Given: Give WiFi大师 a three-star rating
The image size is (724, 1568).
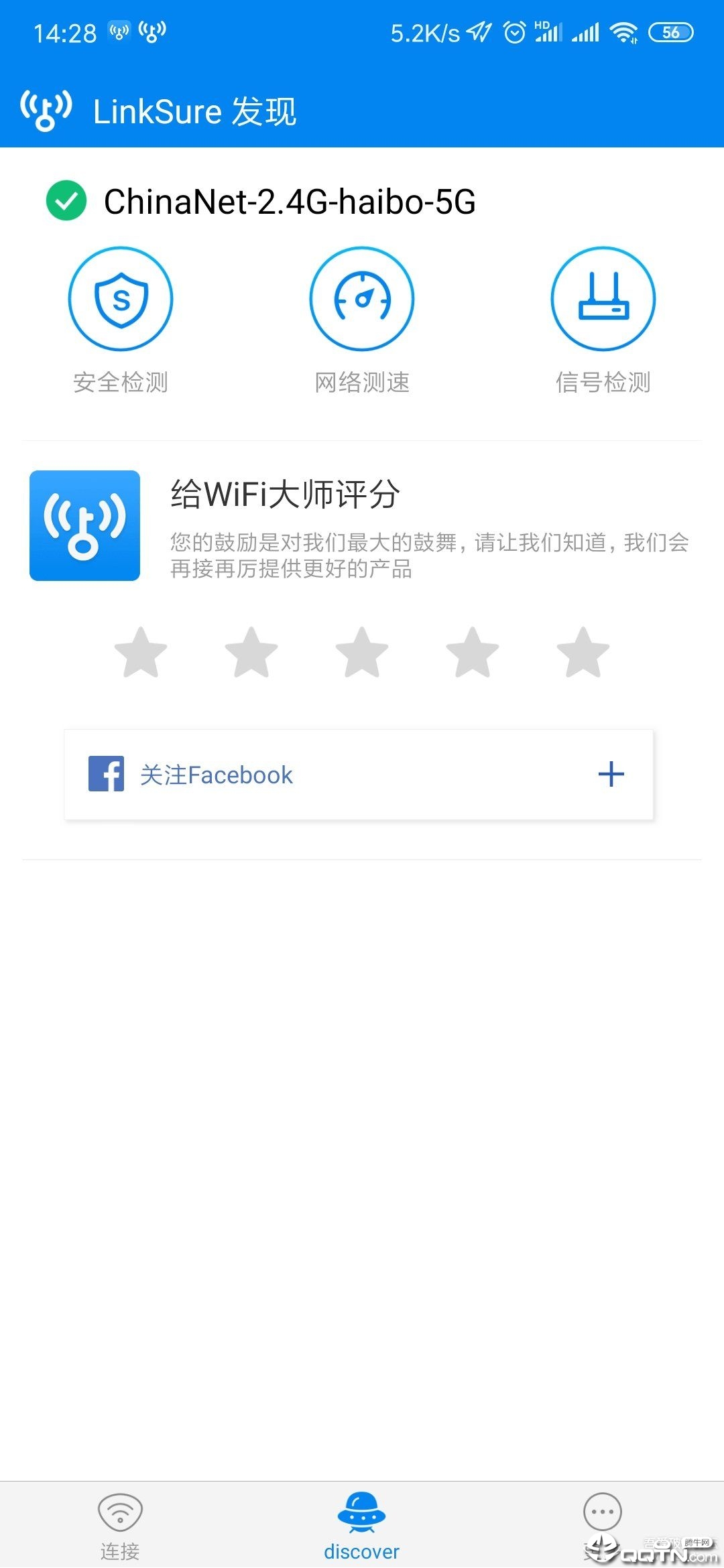Looking at the screenshot, I should click(362, 653).
